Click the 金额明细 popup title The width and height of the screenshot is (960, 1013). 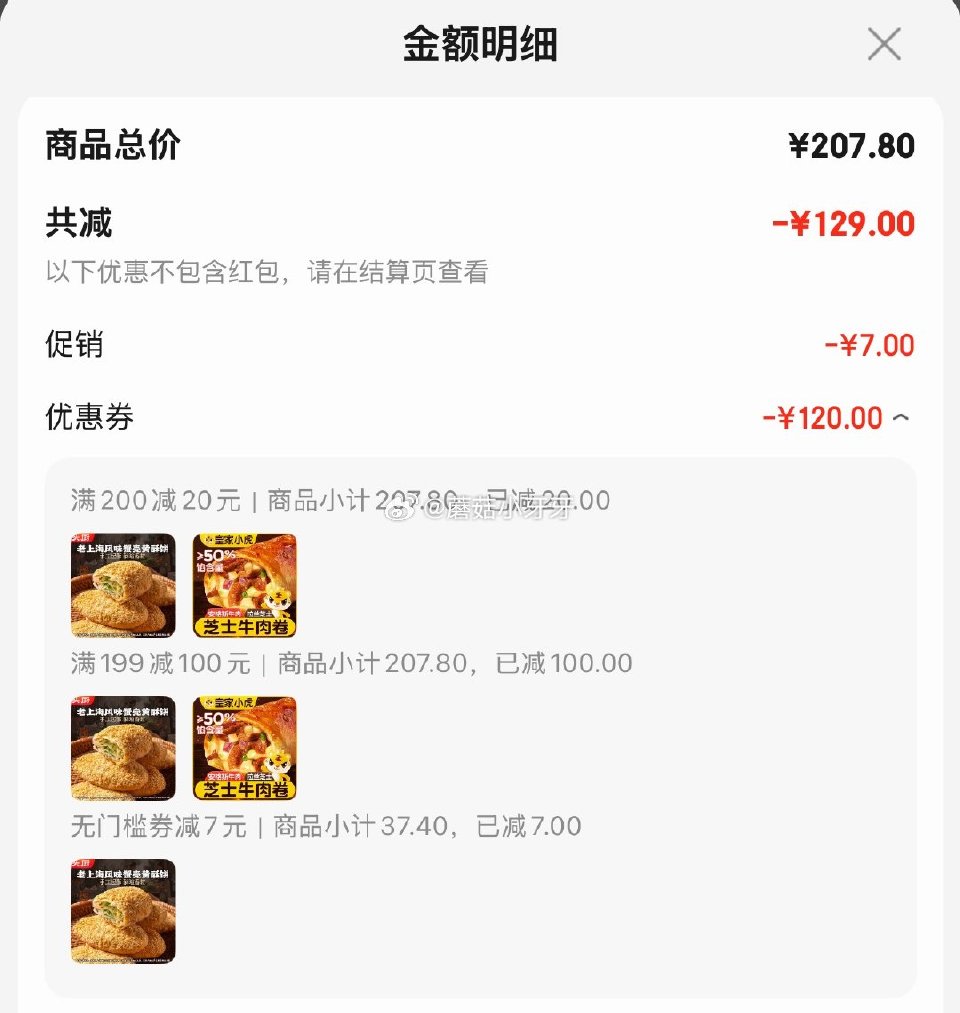point(480,42)
